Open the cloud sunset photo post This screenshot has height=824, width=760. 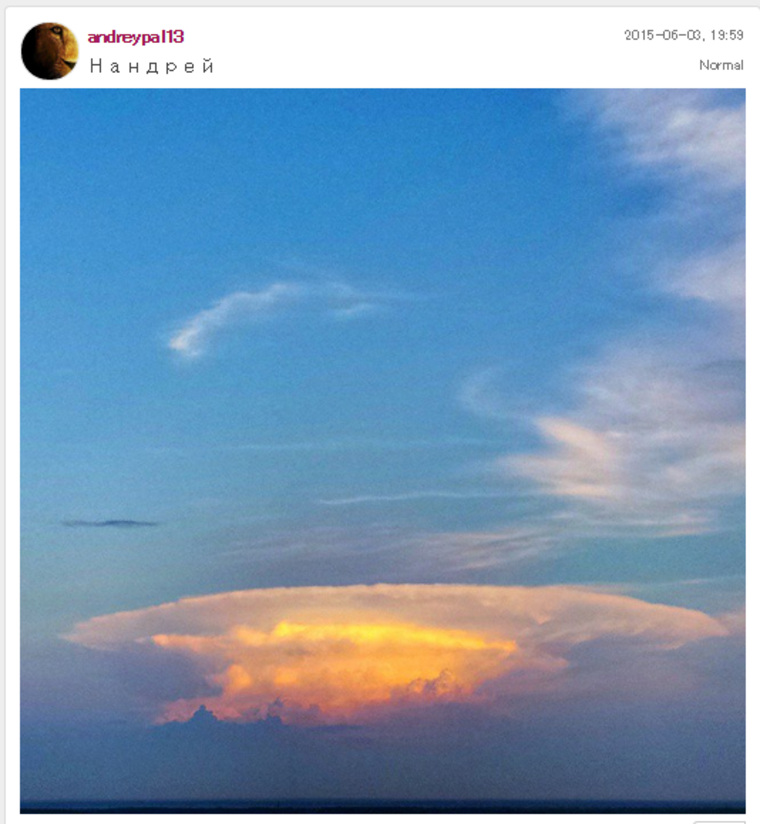[x=382, y=450]
